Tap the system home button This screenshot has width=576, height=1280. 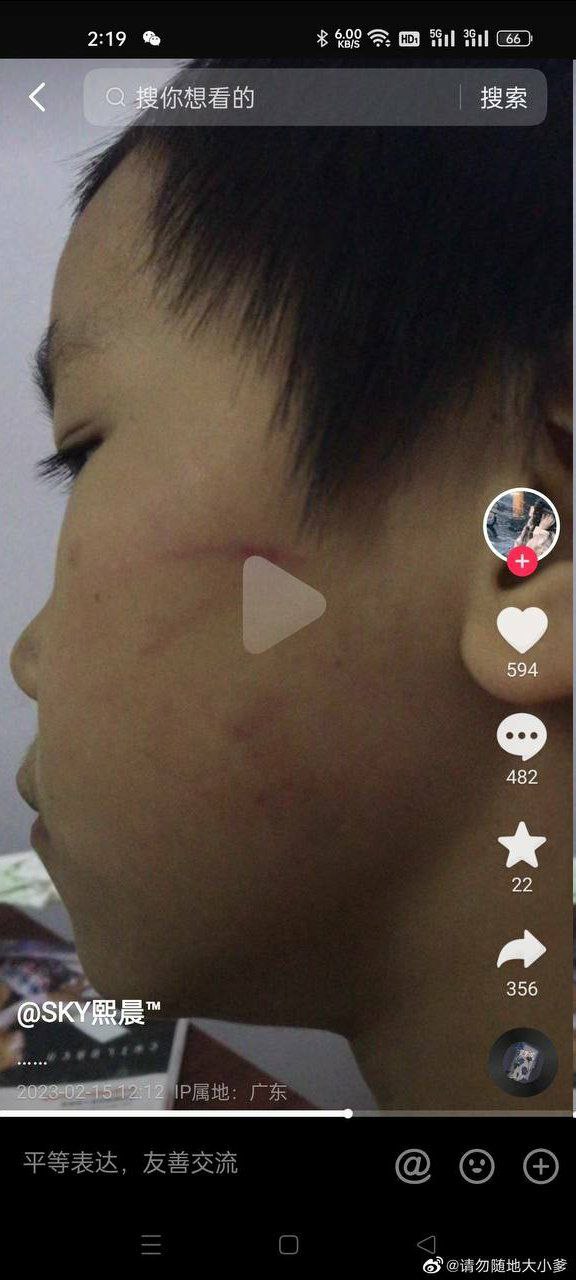pos(288,1245)
